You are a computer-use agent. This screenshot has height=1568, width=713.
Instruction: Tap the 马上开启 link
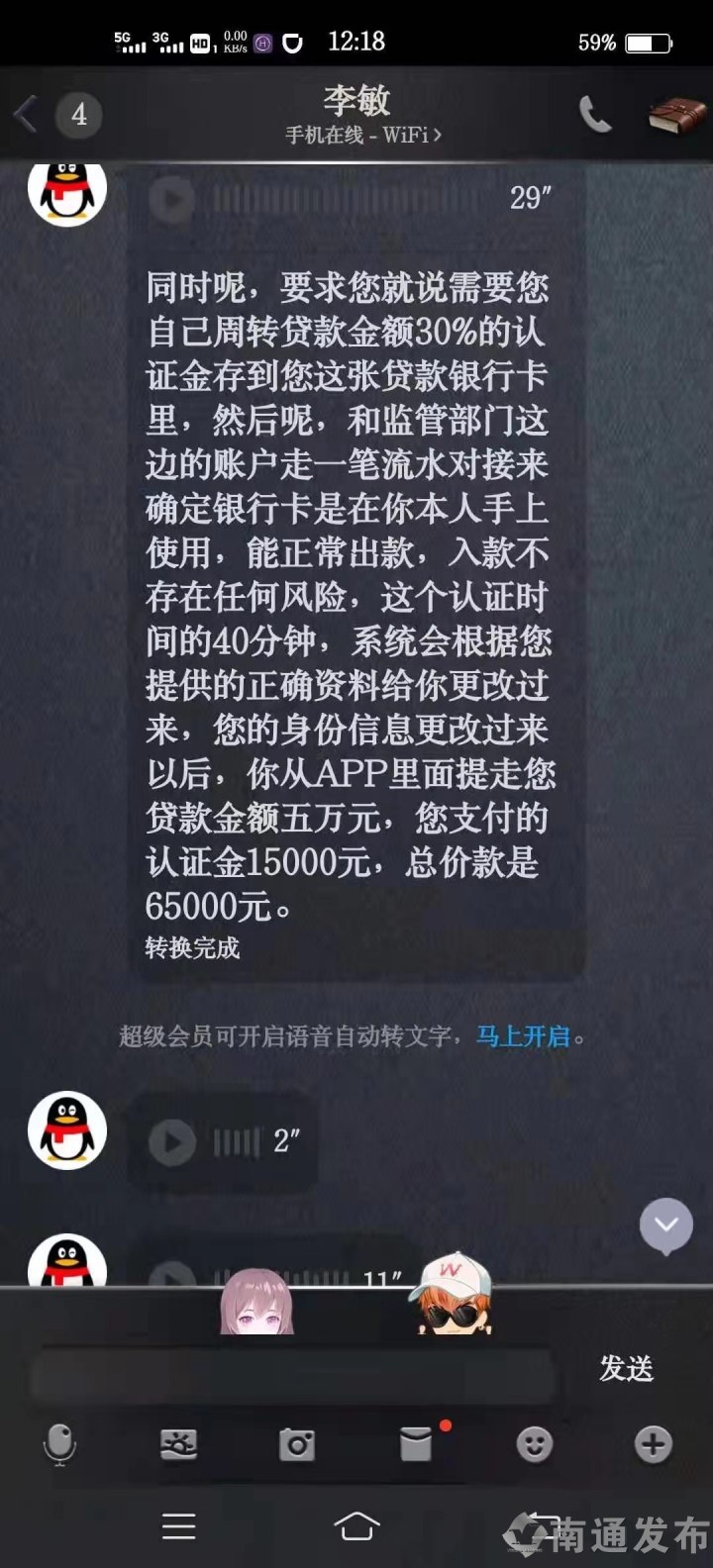tap(523, 1036)
